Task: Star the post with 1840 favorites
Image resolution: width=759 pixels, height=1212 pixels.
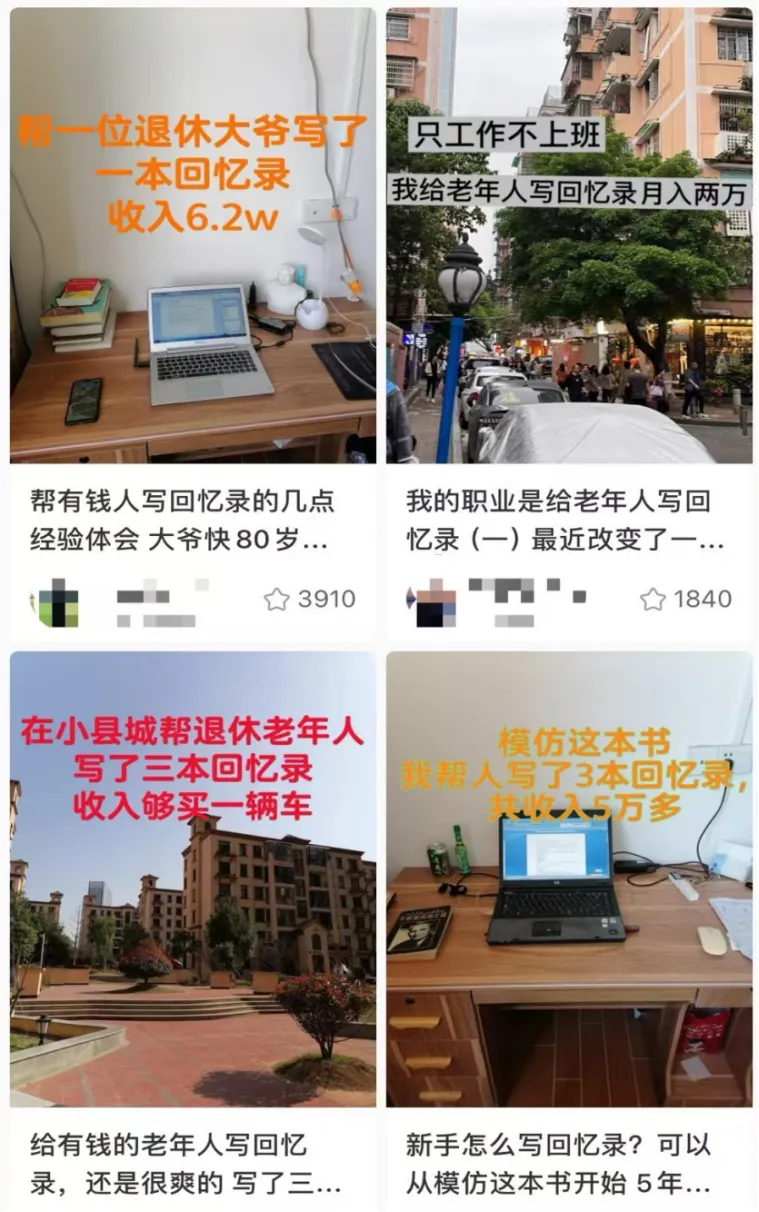Action: [x=653, y=599]
